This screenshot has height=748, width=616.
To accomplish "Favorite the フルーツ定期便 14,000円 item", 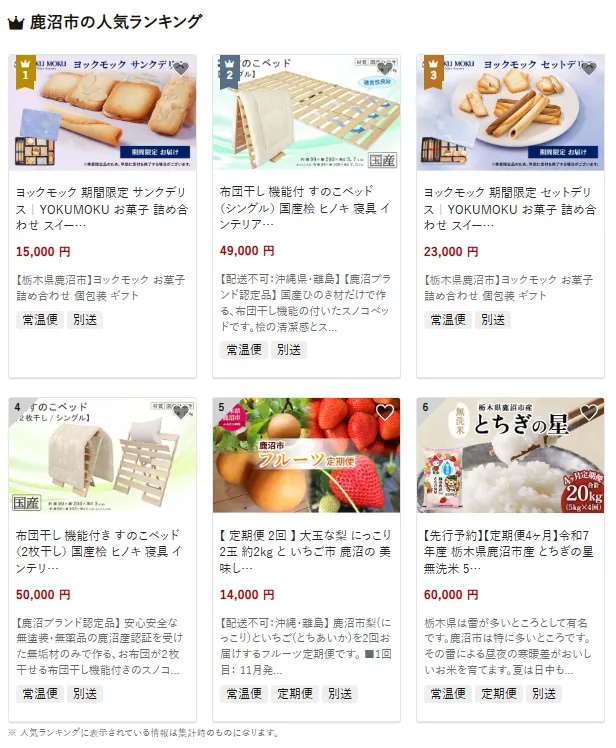I will pos(385,412).
